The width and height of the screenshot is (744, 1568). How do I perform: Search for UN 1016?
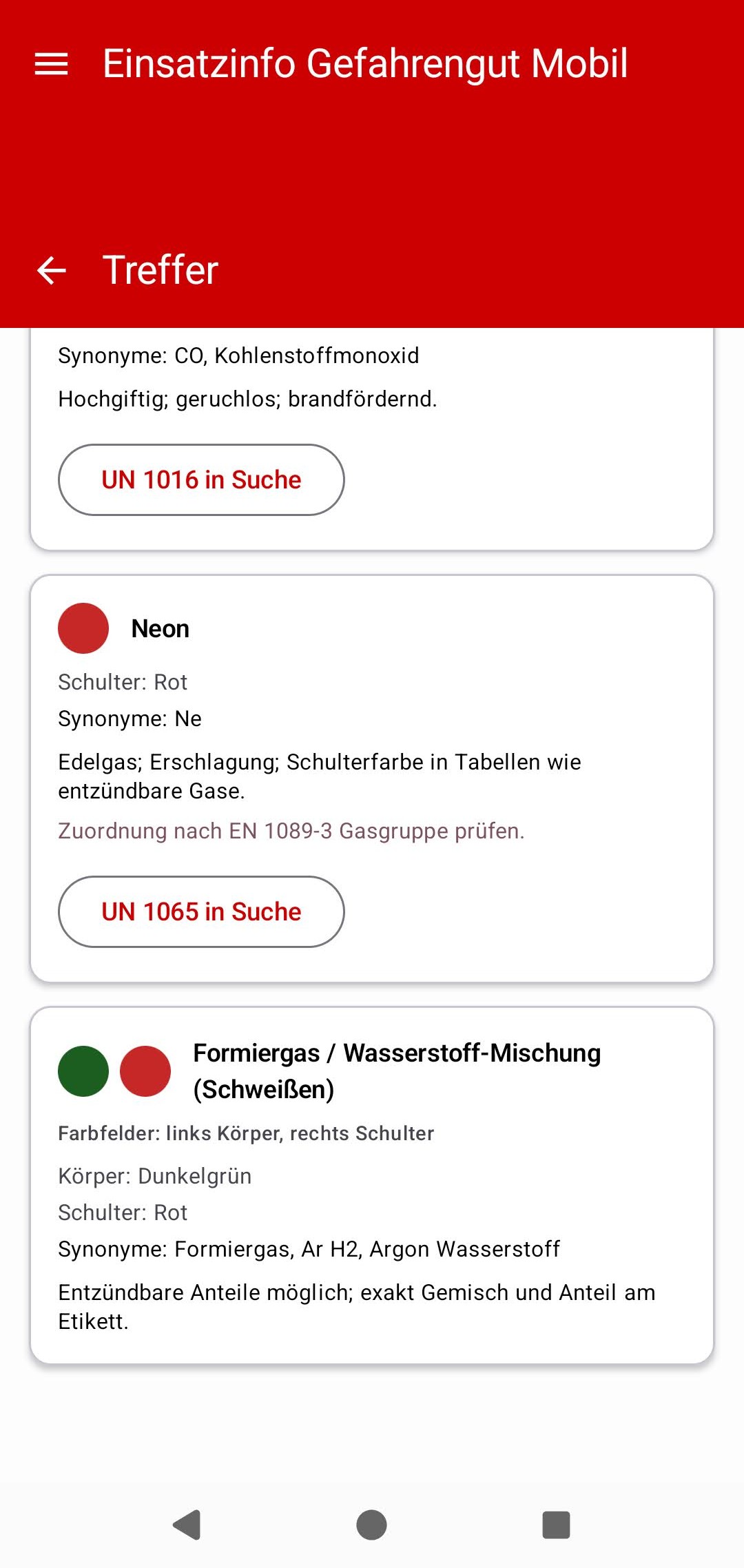click(201, 479)
